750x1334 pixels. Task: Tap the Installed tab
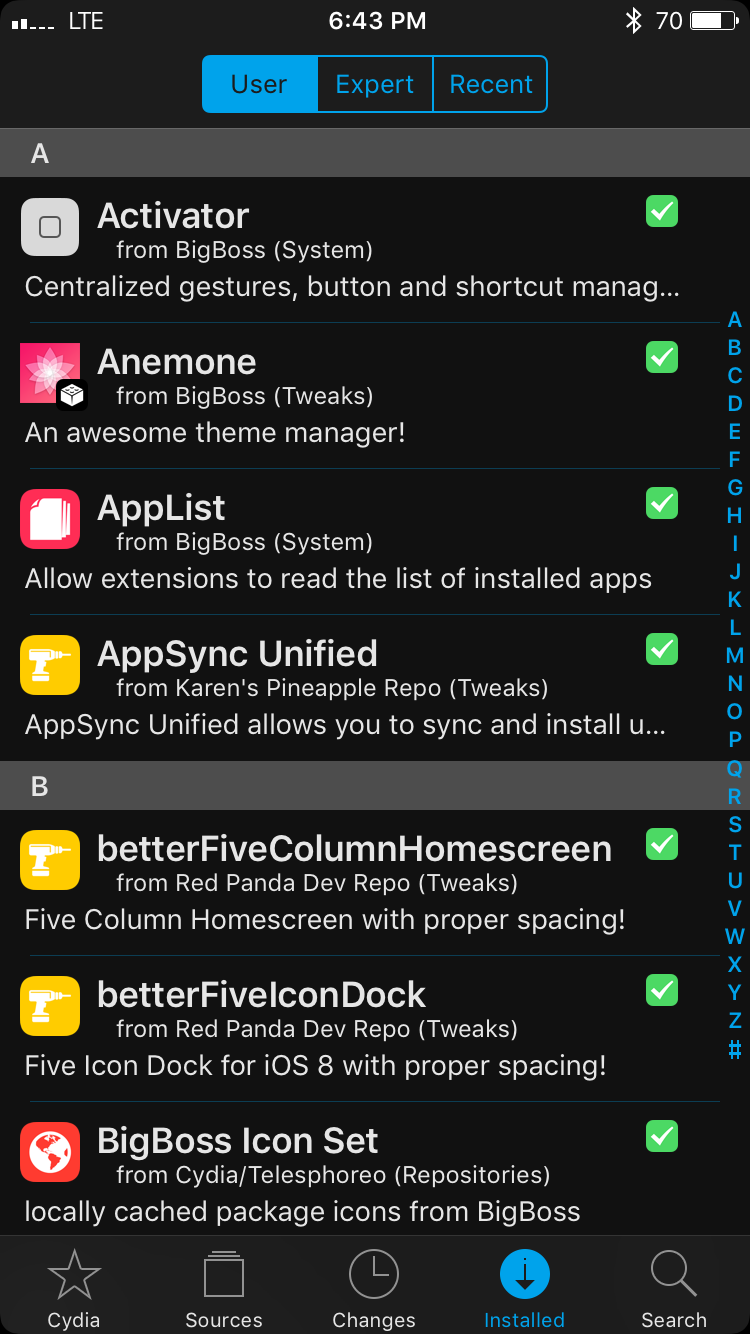524,1288
